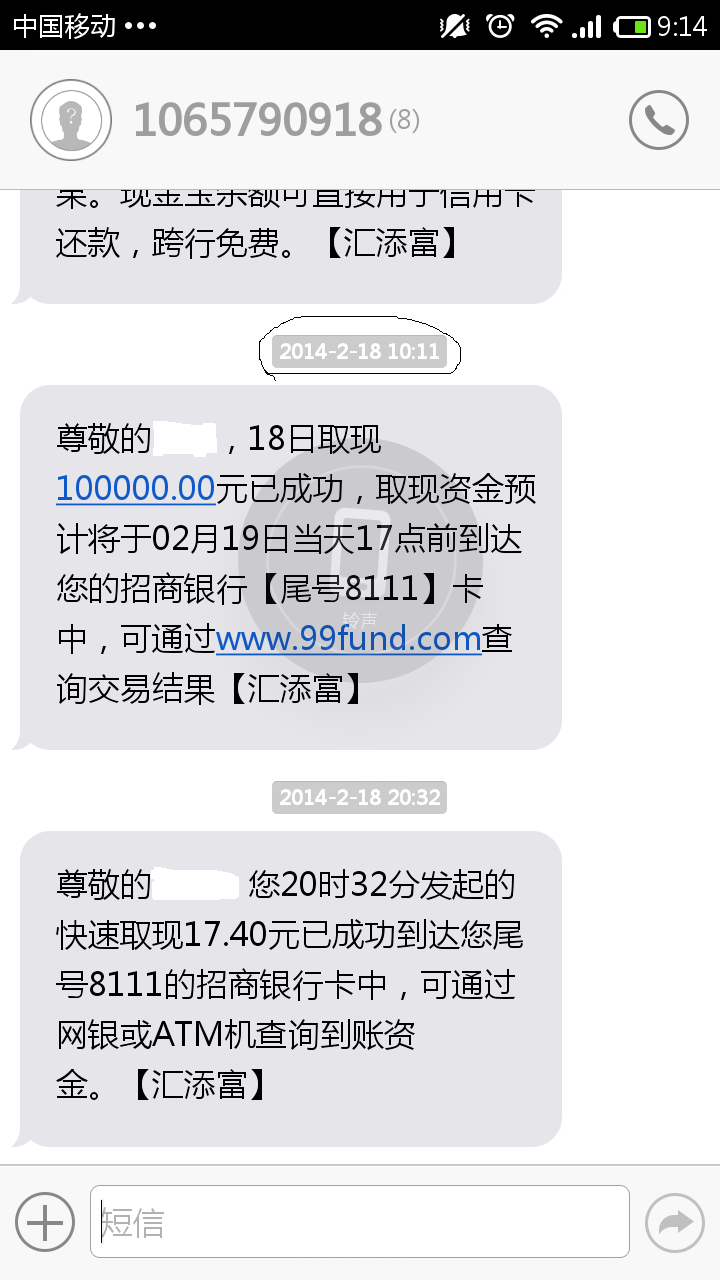Tap the send arrow icon
The width and height of the screenshot is (720, 1280).
[675, 1221]
